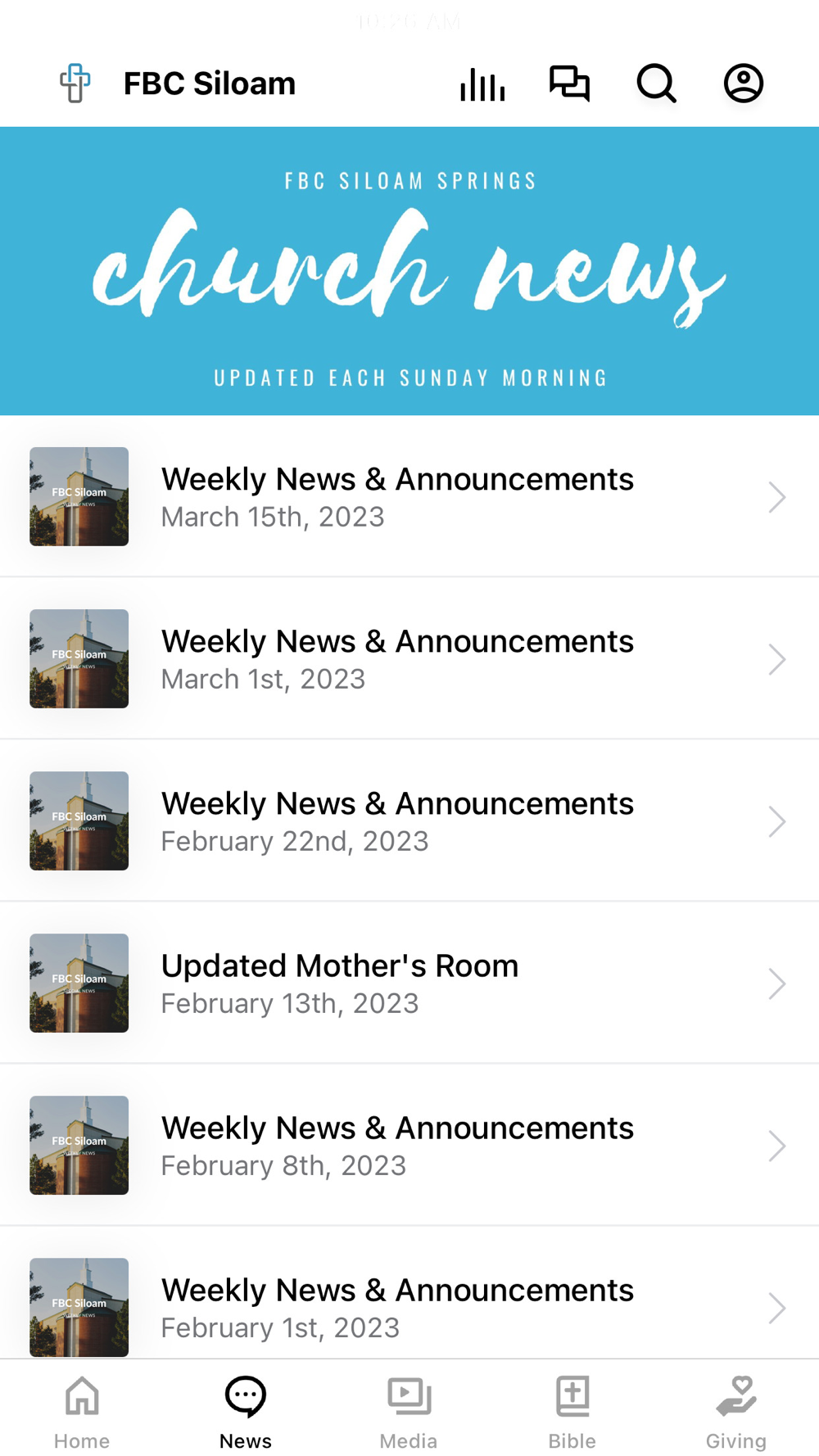View Weekly News dated February 22nd, 2023

coord(409,821)
